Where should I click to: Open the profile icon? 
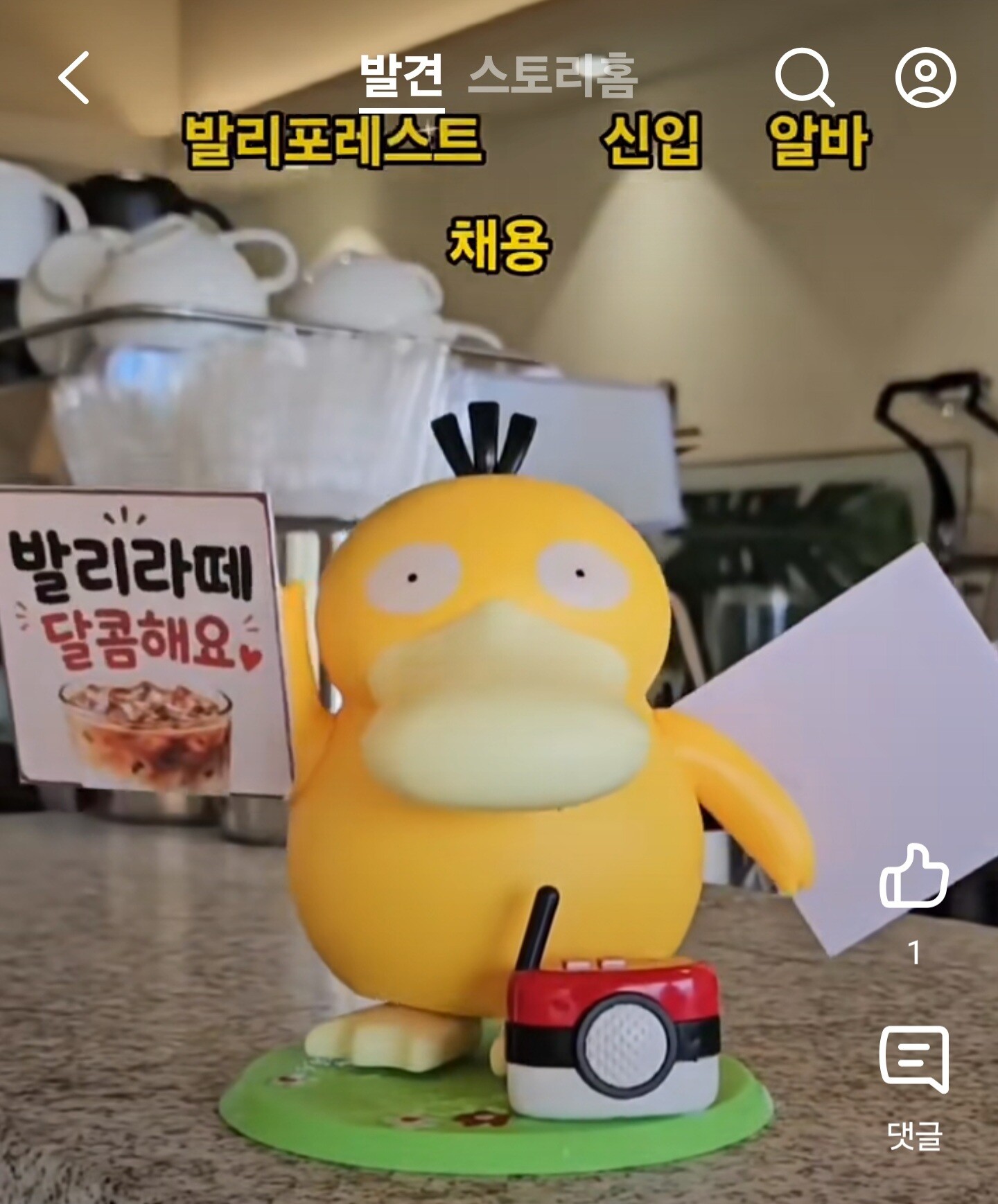(x=926, y=77)
